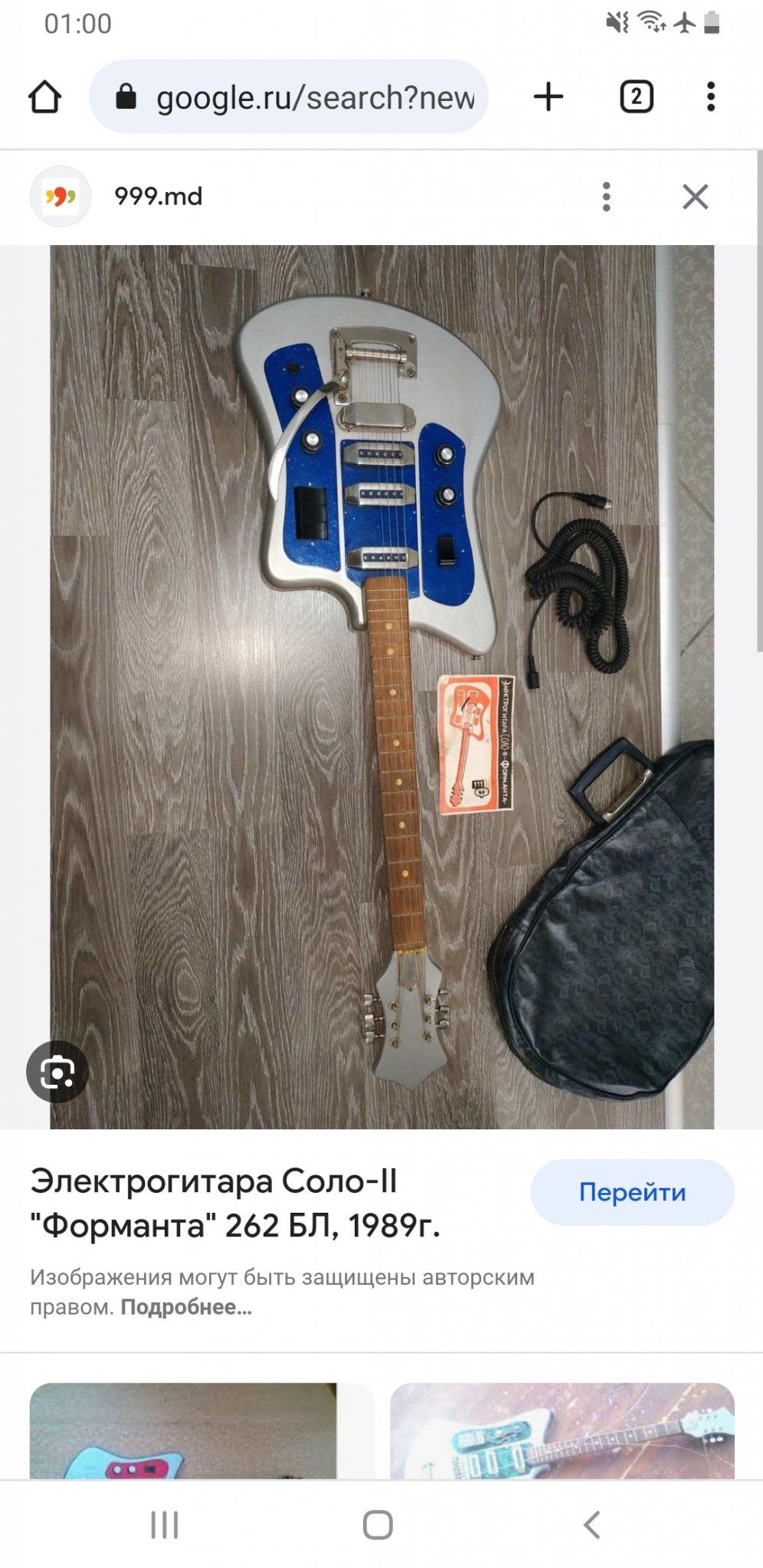Open a new browser tab
Viewport: 763px width, 1568px height.
coord(549,97)
